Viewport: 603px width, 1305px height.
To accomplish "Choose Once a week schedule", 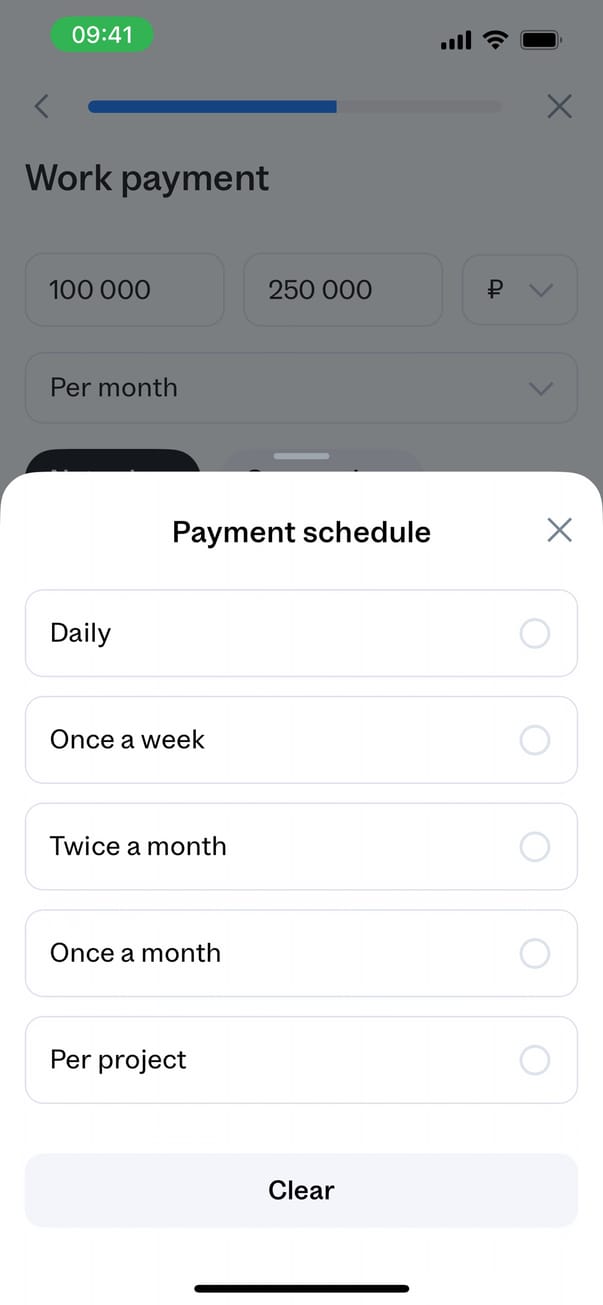I will [x=300, y=740].
